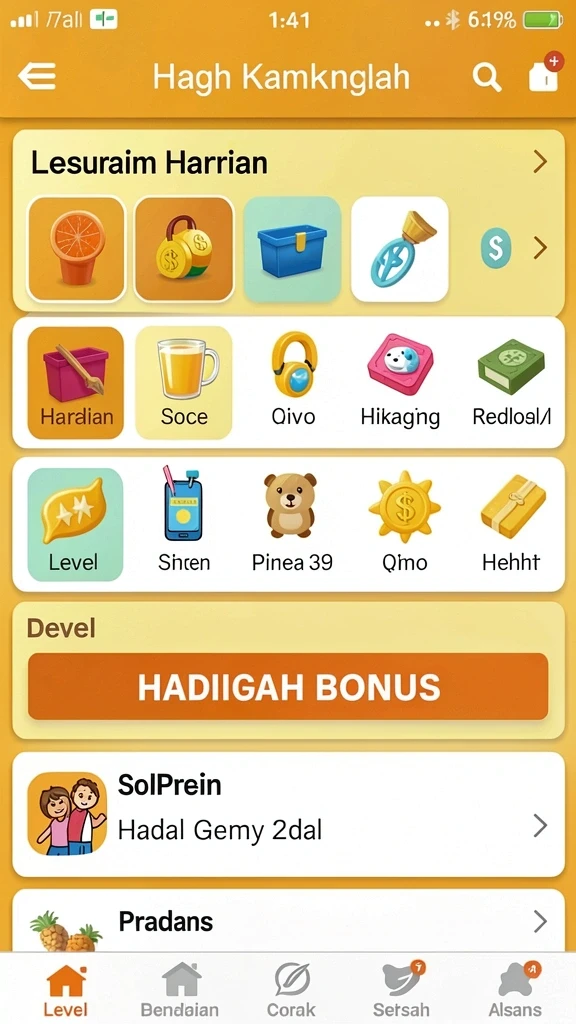Open the Pradans row

[288, 921]
